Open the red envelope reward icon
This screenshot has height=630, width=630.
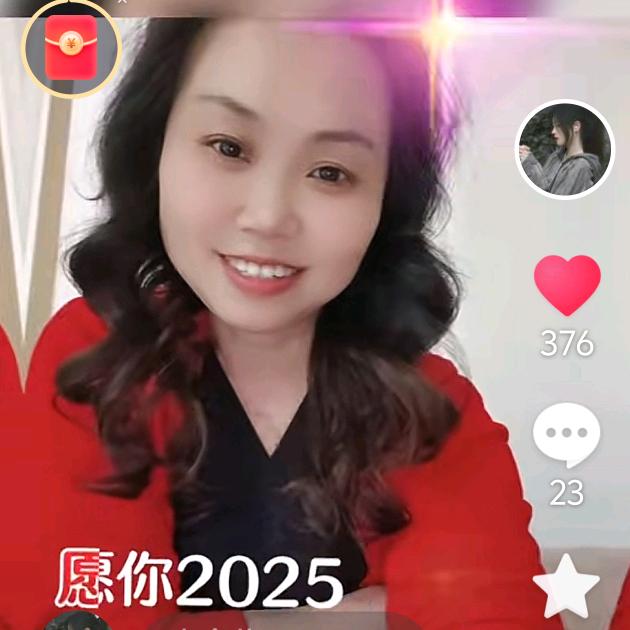71,48
